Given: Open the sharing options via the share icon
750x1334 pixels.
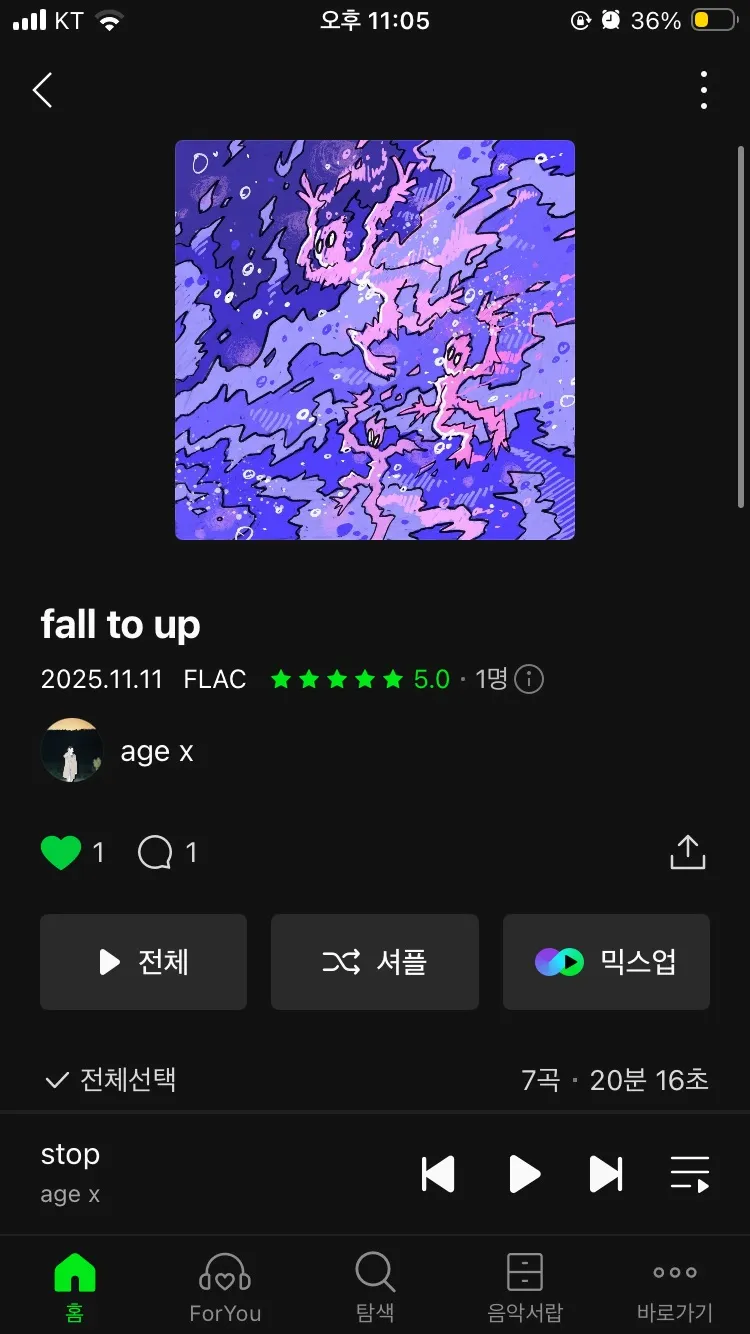Looking at the screenshot, I should (689, 851).
